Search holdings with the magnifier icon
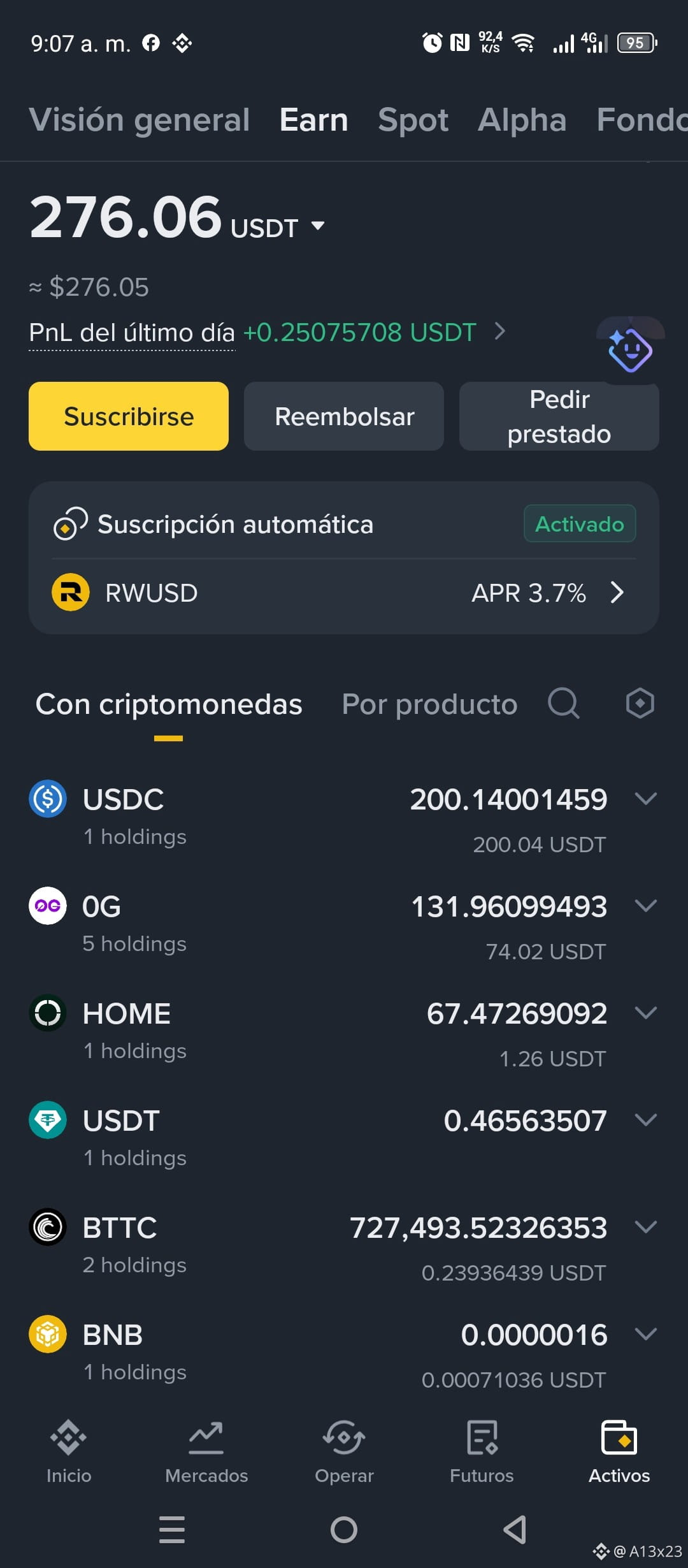Screen dimensions: 688x1568 point(564,703)
